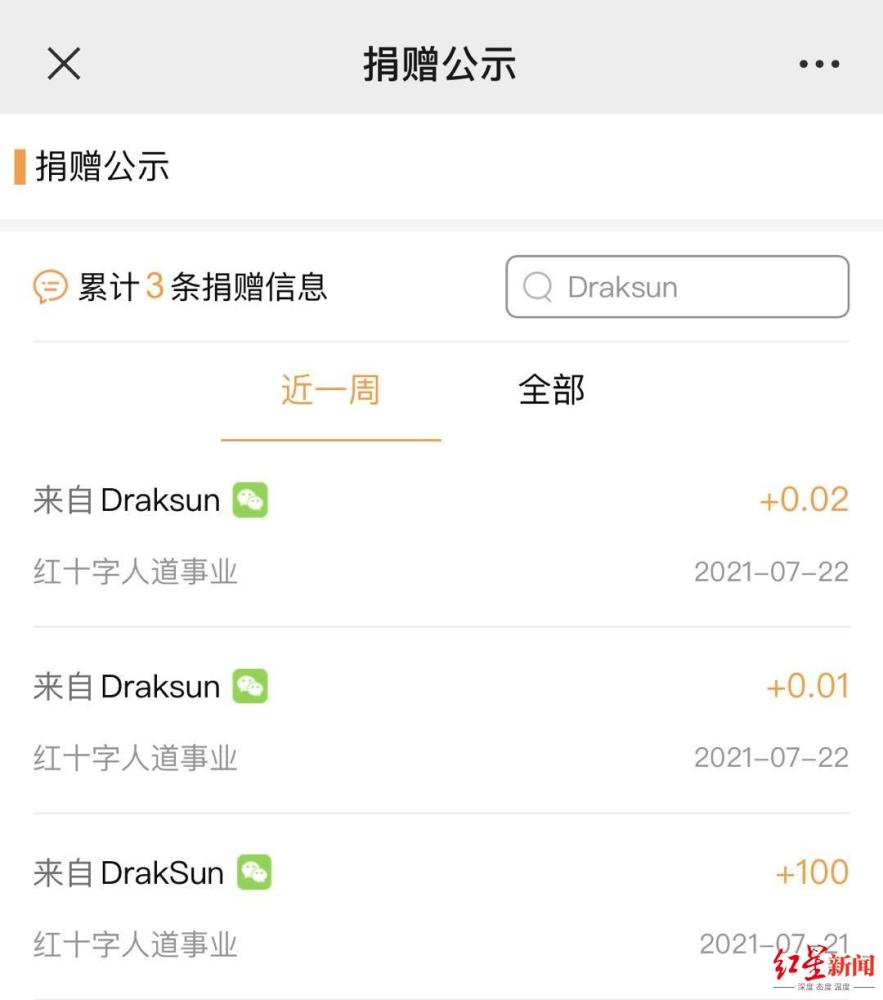This screenshot has width=883, height=1000.
Task: Open the more options menu via the three dots
Action: tap(818, 64)
